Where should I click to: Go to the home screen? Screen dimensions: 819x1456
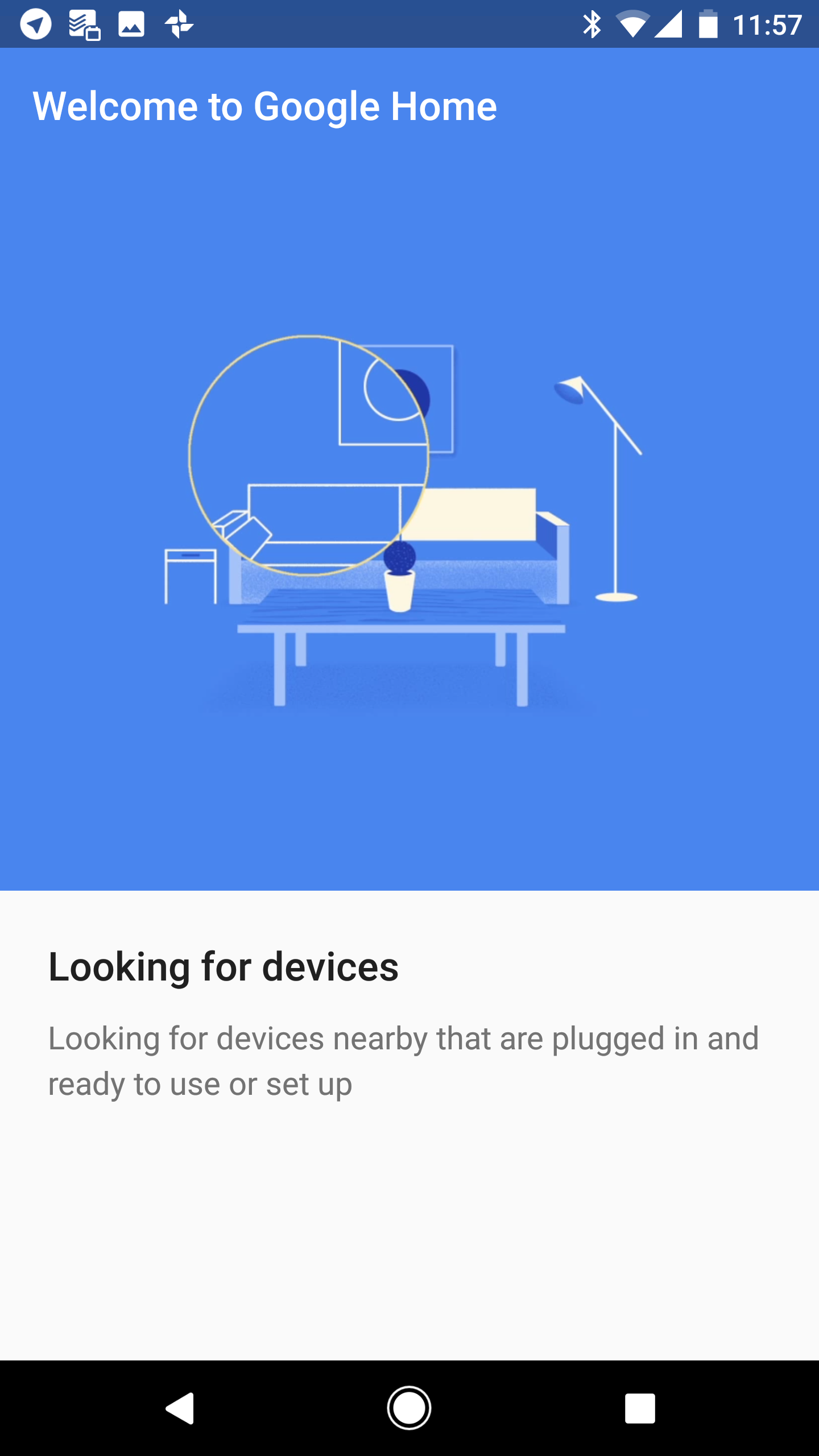coord(409,1408)
